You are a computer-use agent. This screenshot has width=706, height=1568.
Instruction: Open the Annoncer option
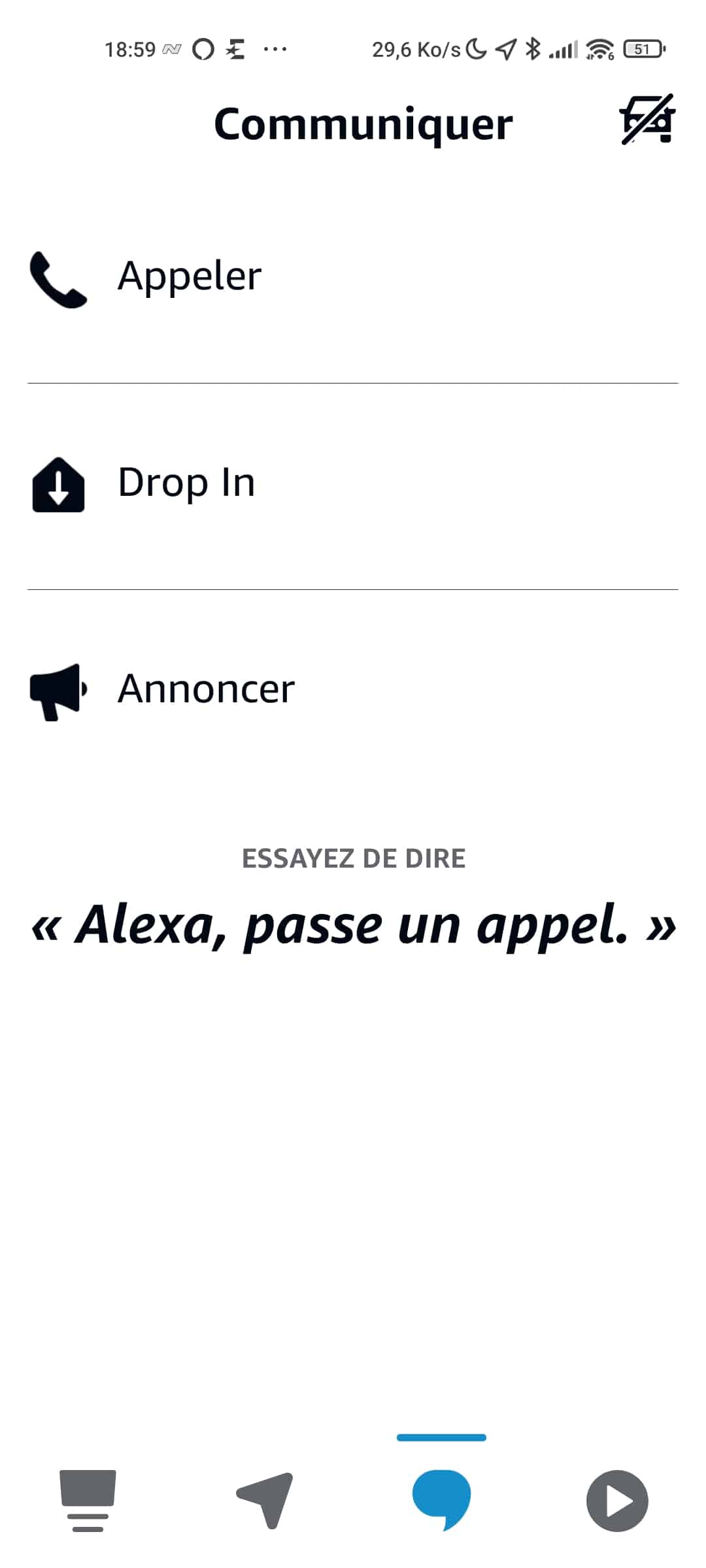click(353, 691)
